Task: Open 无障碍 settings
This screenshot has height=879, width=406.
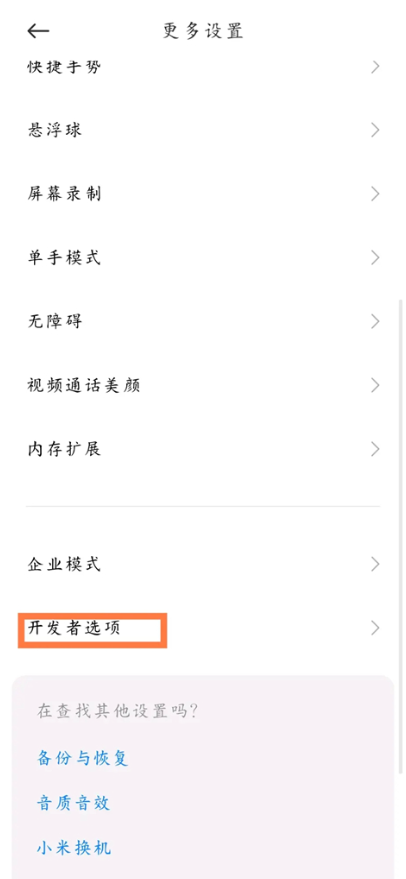Action: pos(203,321)
